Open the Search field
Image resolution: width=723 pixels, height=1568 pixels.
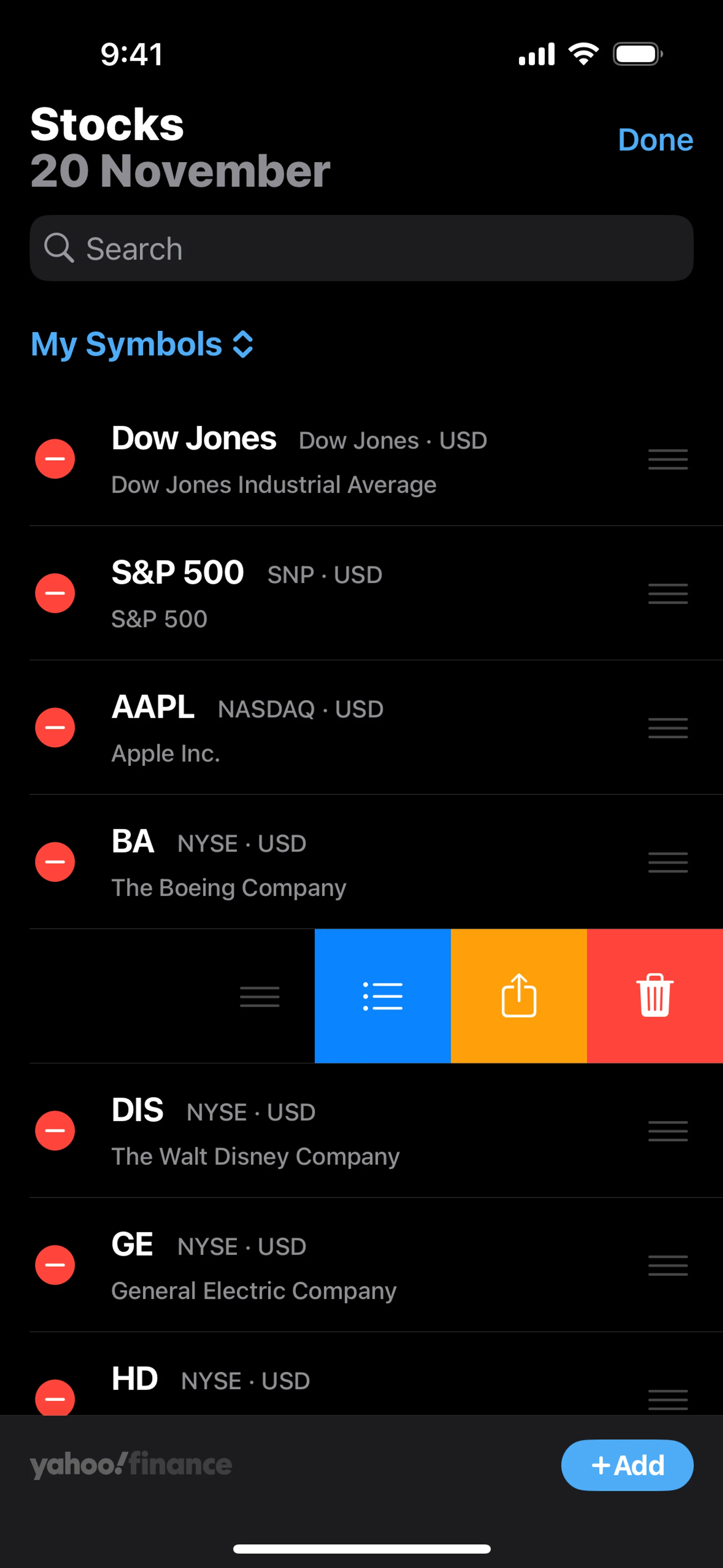pos(361,248)
